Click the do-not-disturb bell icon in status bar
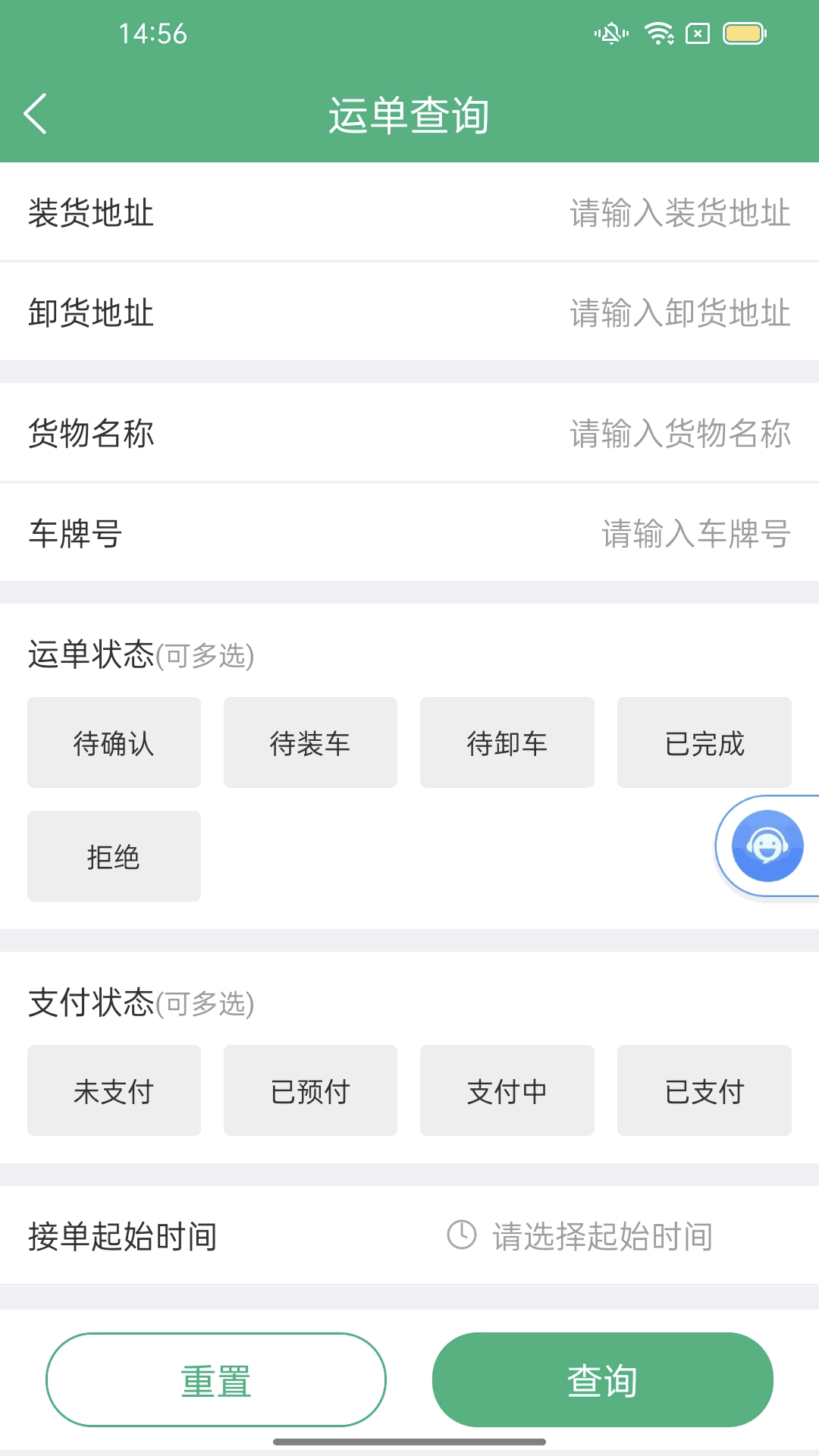The width and height of the screenshot is (819, 1456). click(x=611, y=33)
